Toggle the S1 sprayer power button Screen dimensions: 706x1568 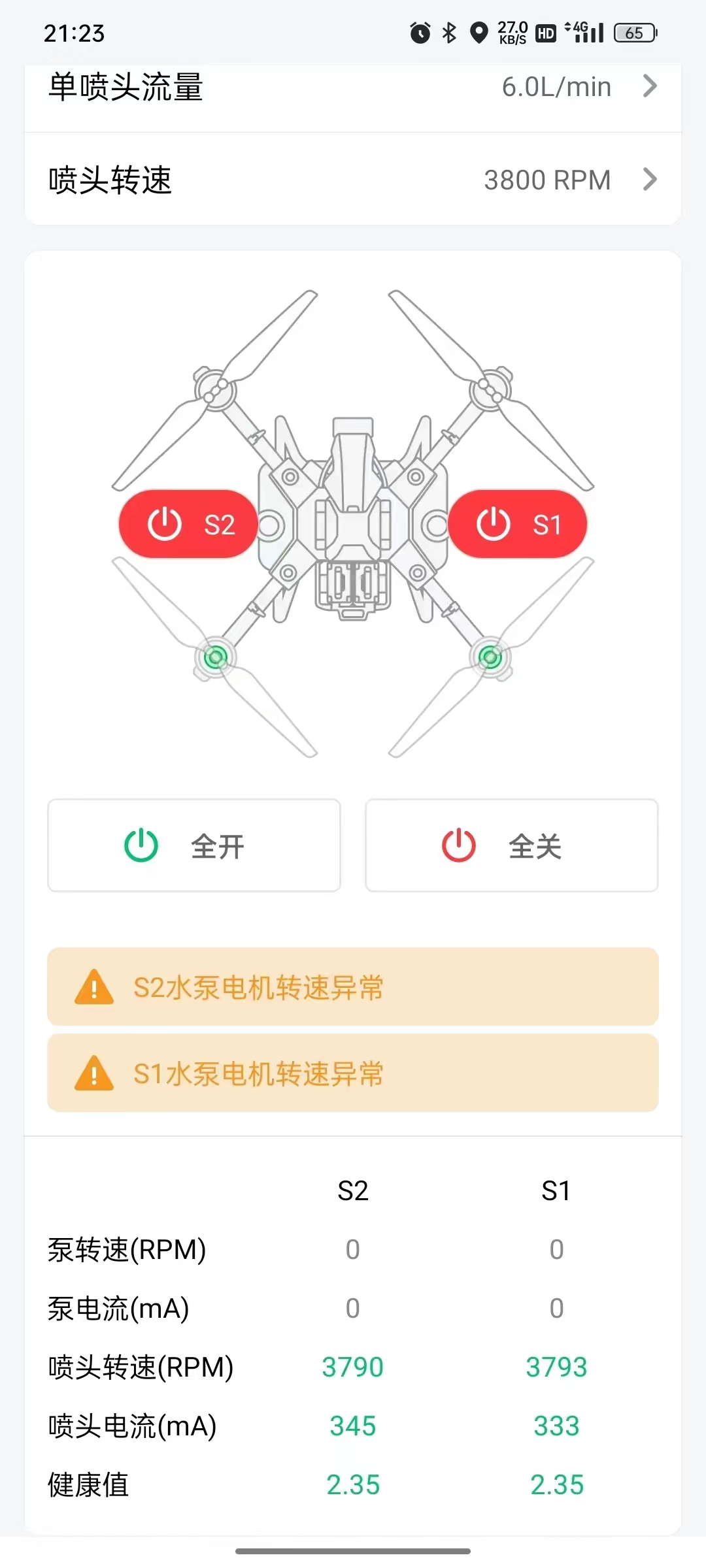[x=517, y=524]
